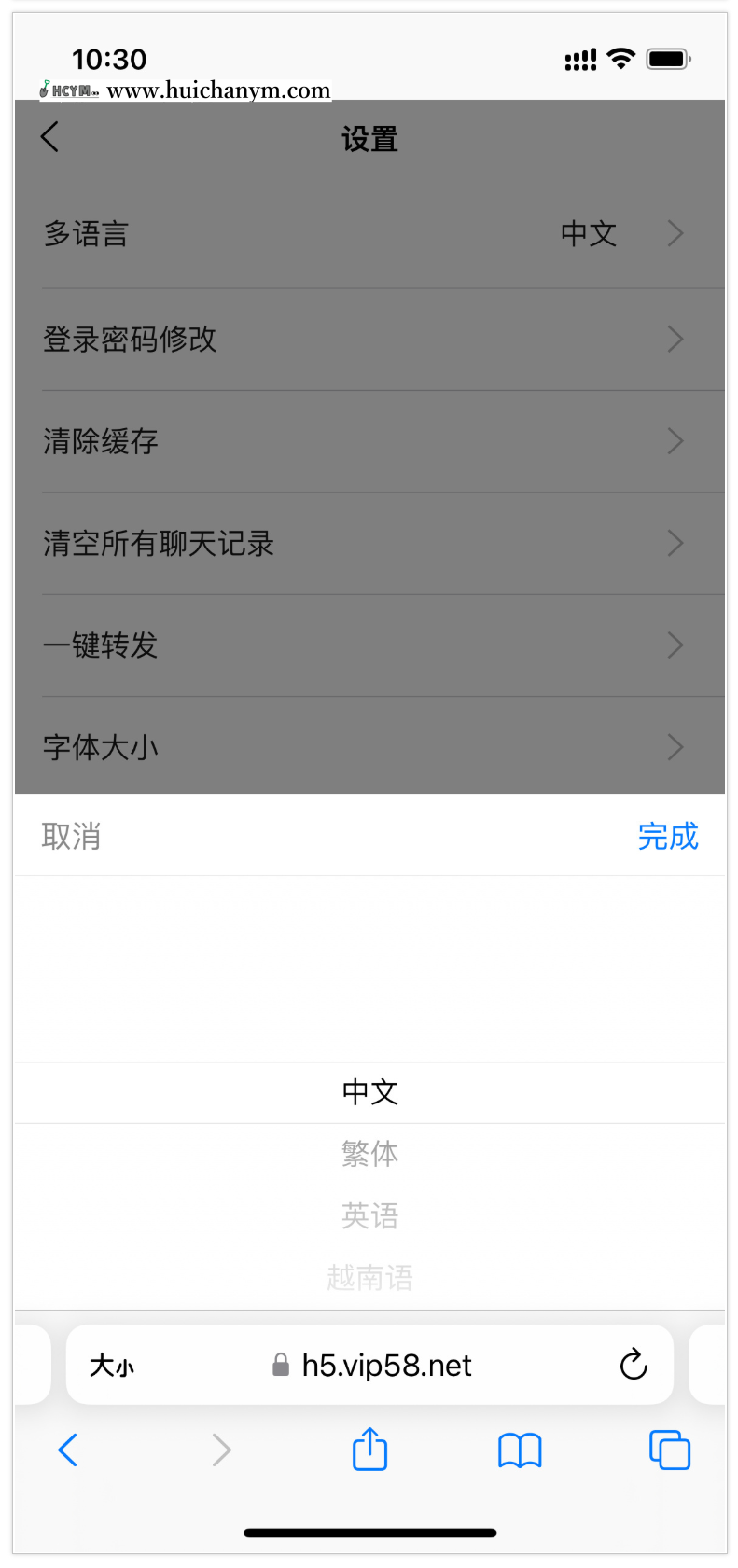Tap the Safari tabs overview icon

point(669,1450)
